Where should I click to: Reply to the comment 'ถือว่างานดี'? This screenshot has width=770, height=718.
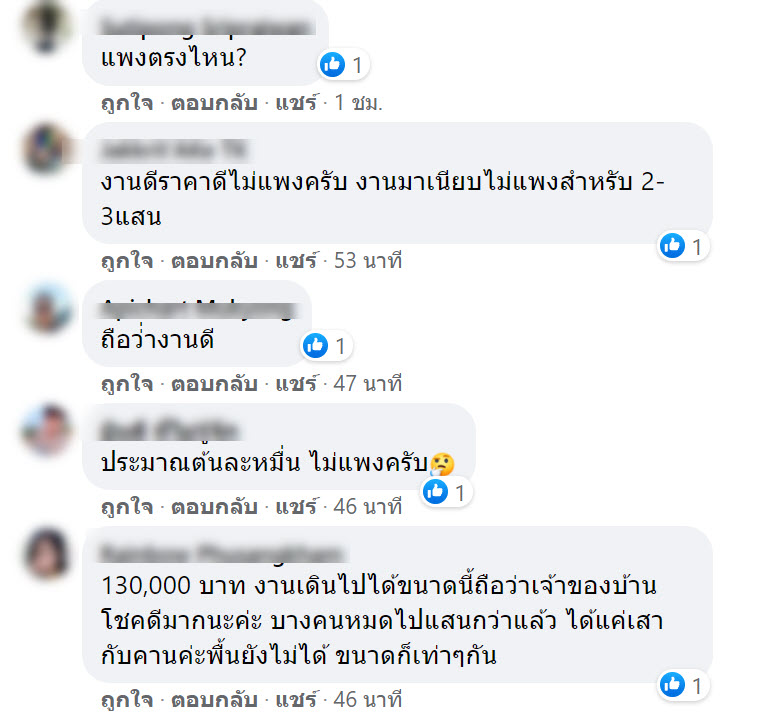tap(213, 383)
